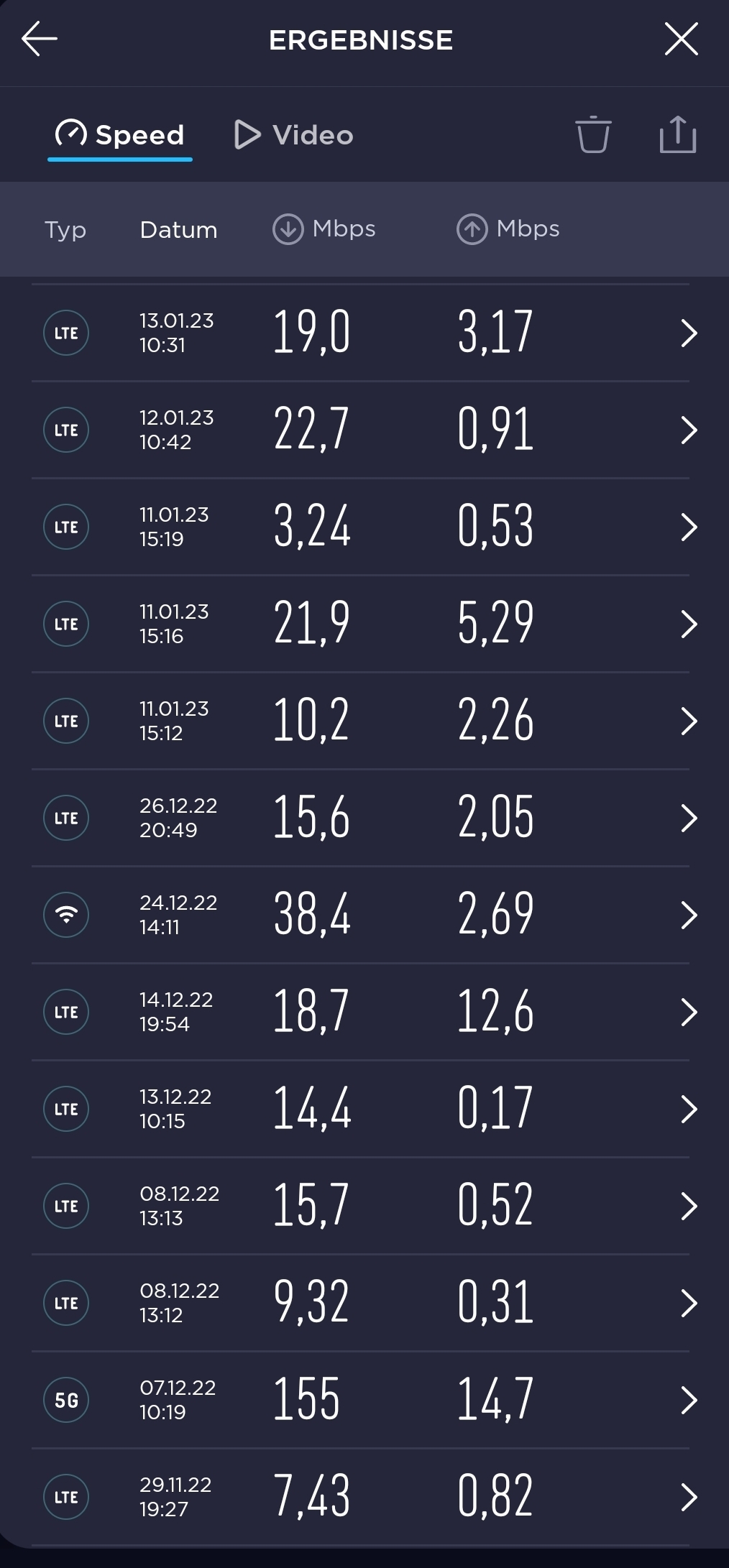Sort by upload Mbps column
This screenshot has height=1568, width=729.
[508, 229]
